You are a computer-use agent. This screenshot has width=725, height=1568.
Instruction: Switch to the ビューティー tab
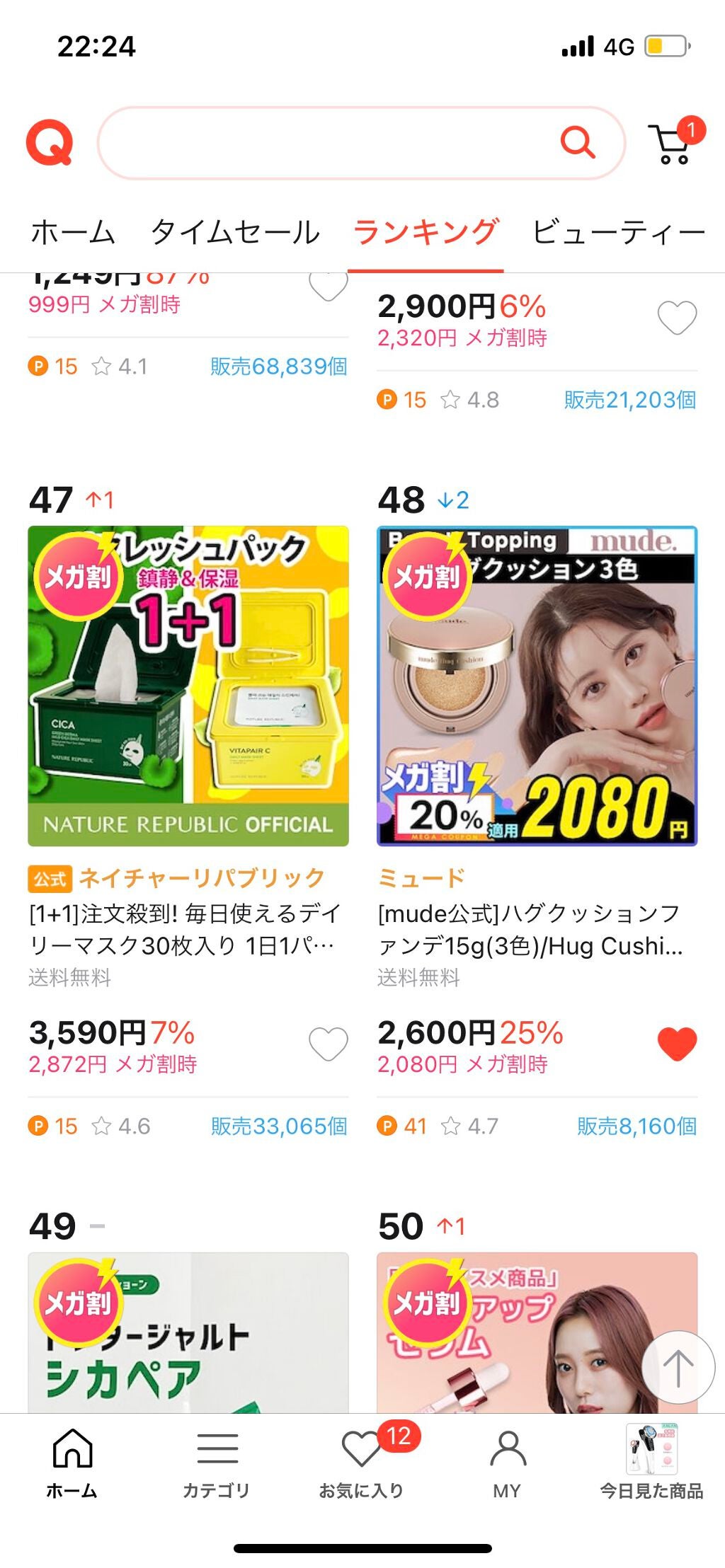click(x=617, y=231)
